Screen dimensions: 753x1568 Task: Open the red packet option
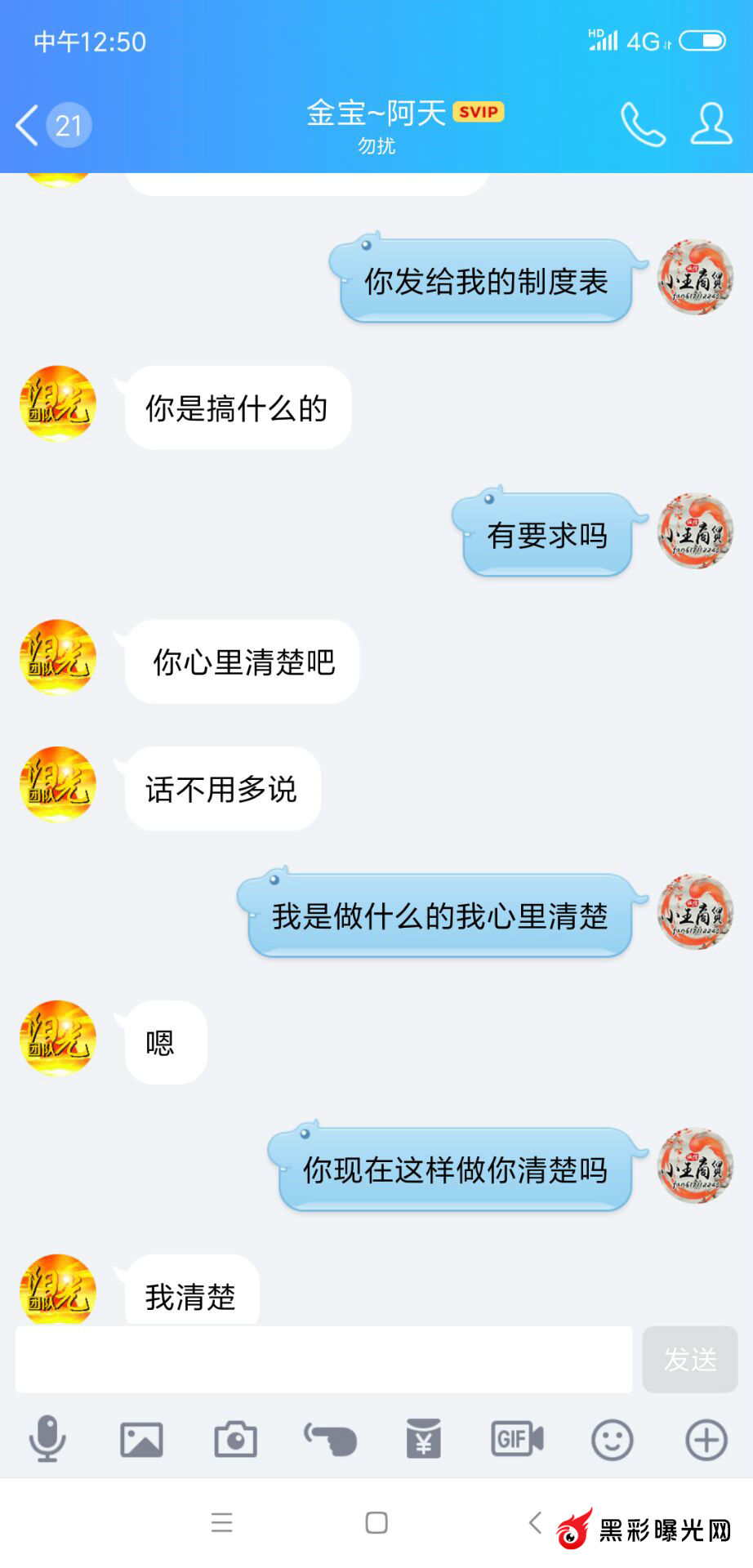424,1439
